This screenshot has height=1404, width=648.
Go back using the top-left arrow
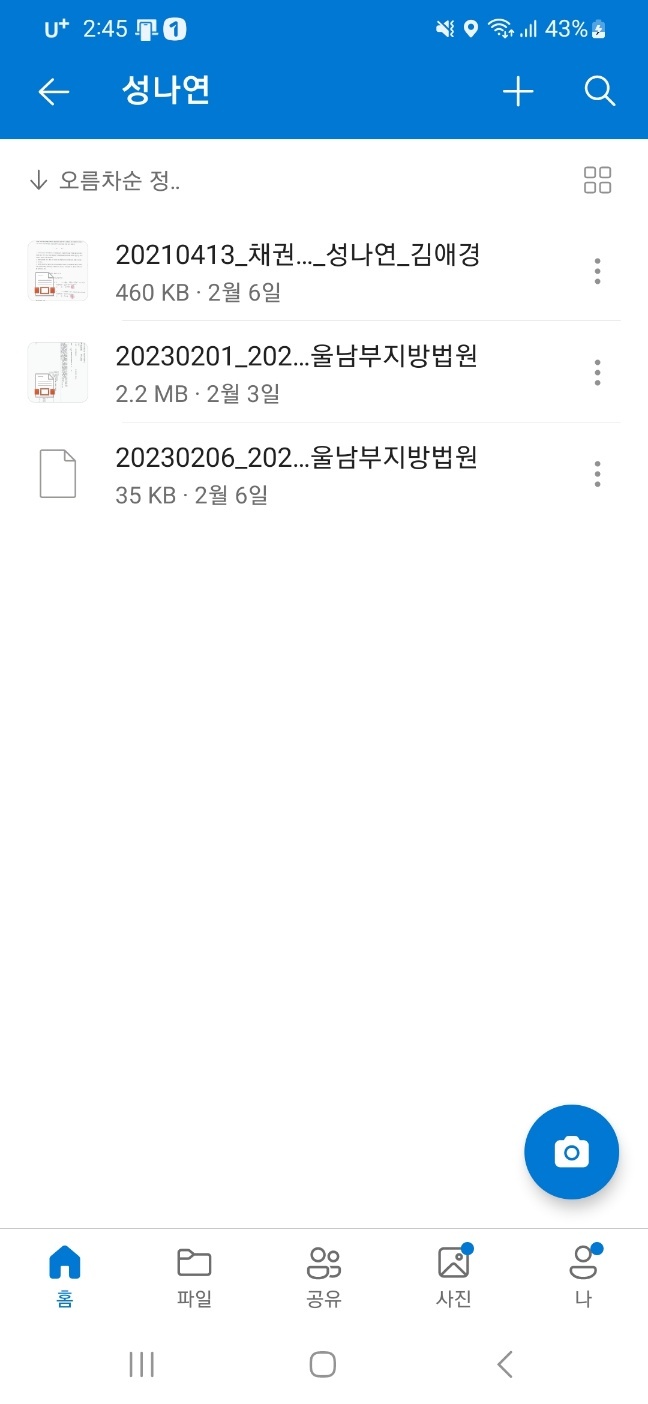coord(53,92)
